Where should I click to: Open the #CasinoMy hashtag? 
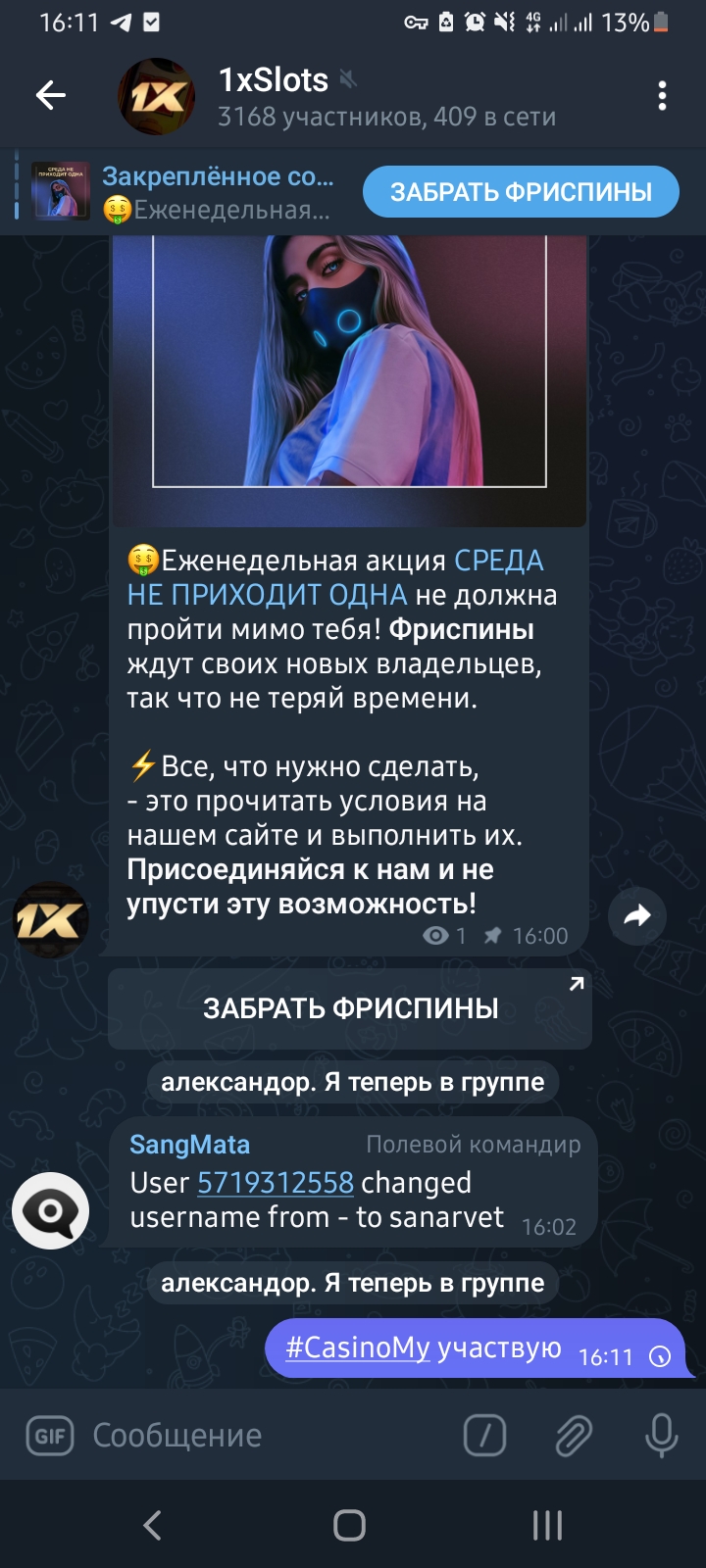pos(358,1348)
